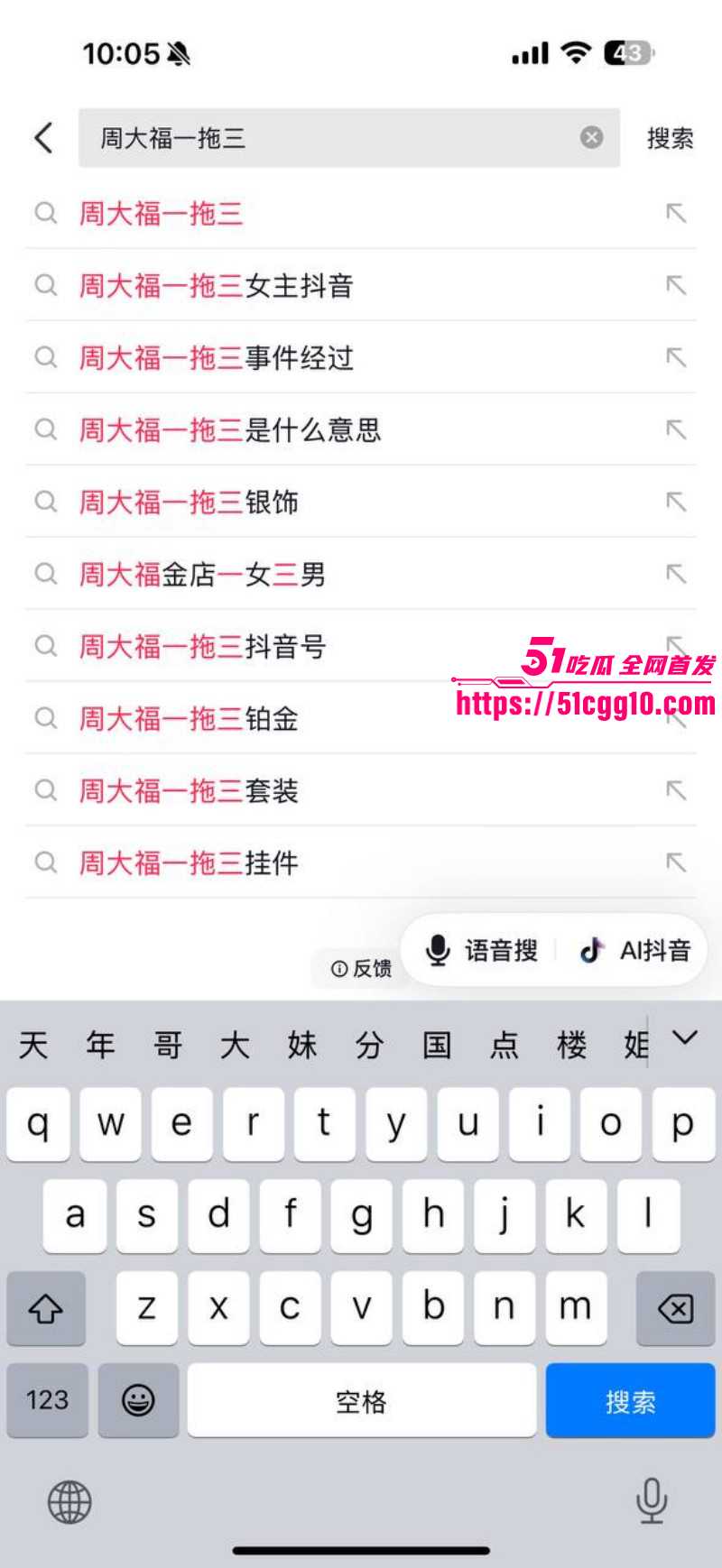Pick the candidate word 天
The image size is (722, 1568).
(33, 1045)
